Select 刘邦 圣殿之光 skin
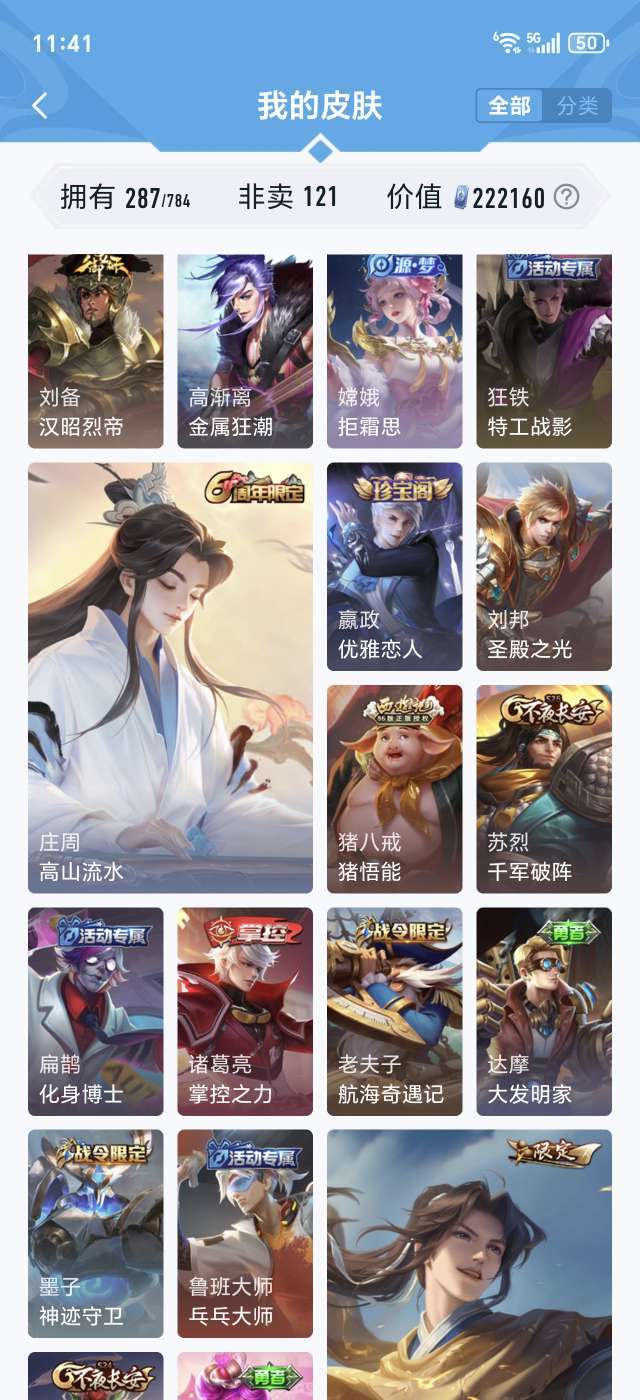 (x=544, y=566)
